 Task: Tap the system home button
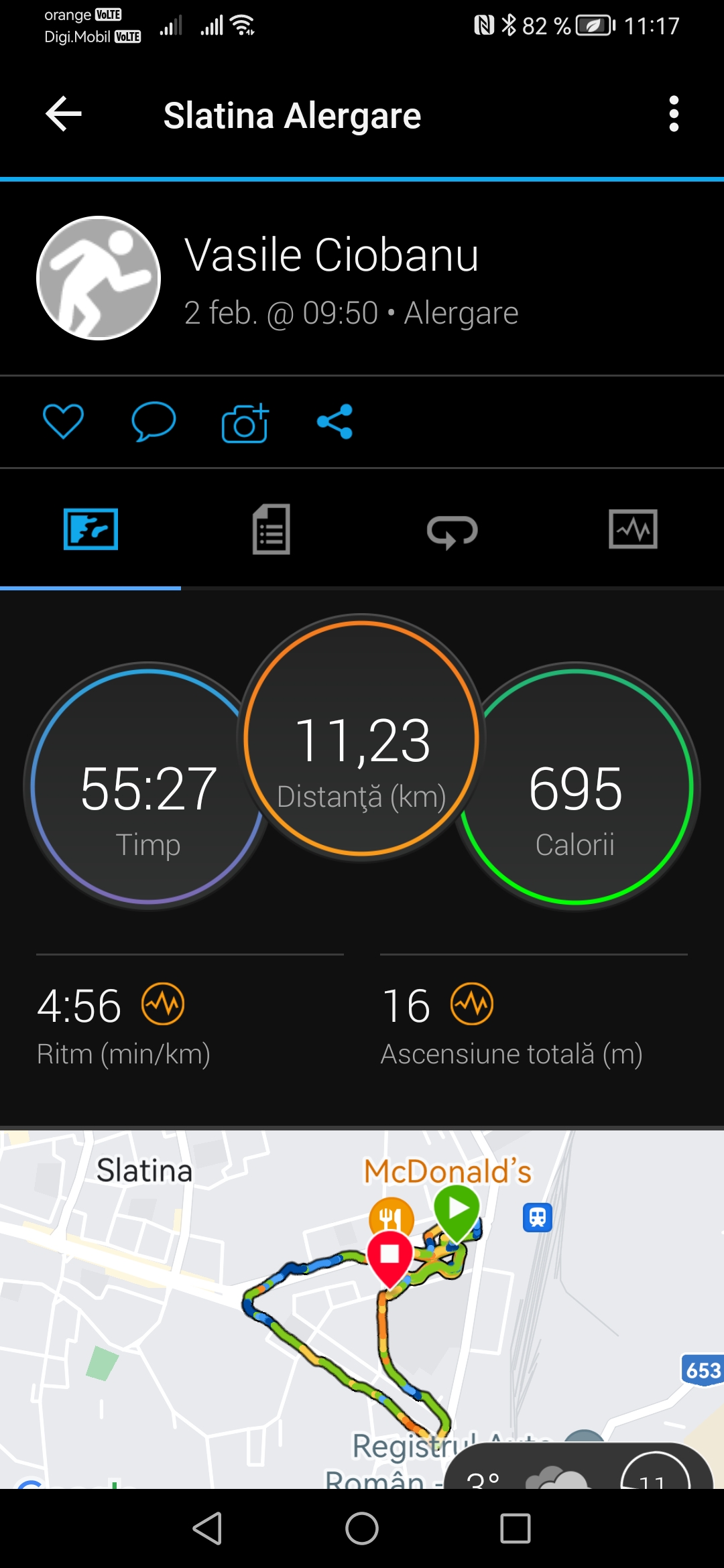pyautogui.click(x=362, y=1528)
